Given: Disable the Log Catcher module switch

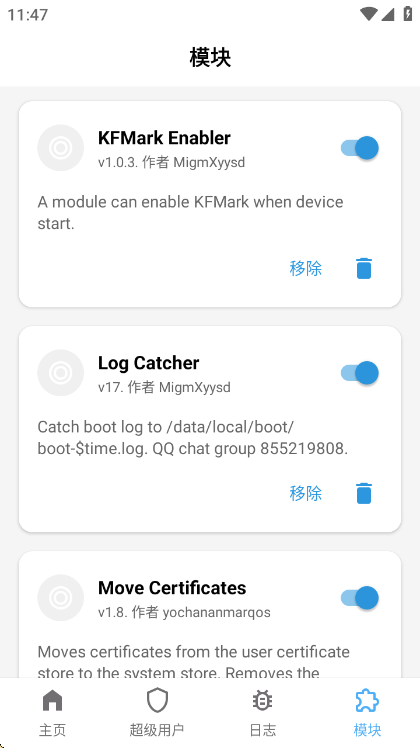Looking at the screenshot, I should [x=360, y=373].
